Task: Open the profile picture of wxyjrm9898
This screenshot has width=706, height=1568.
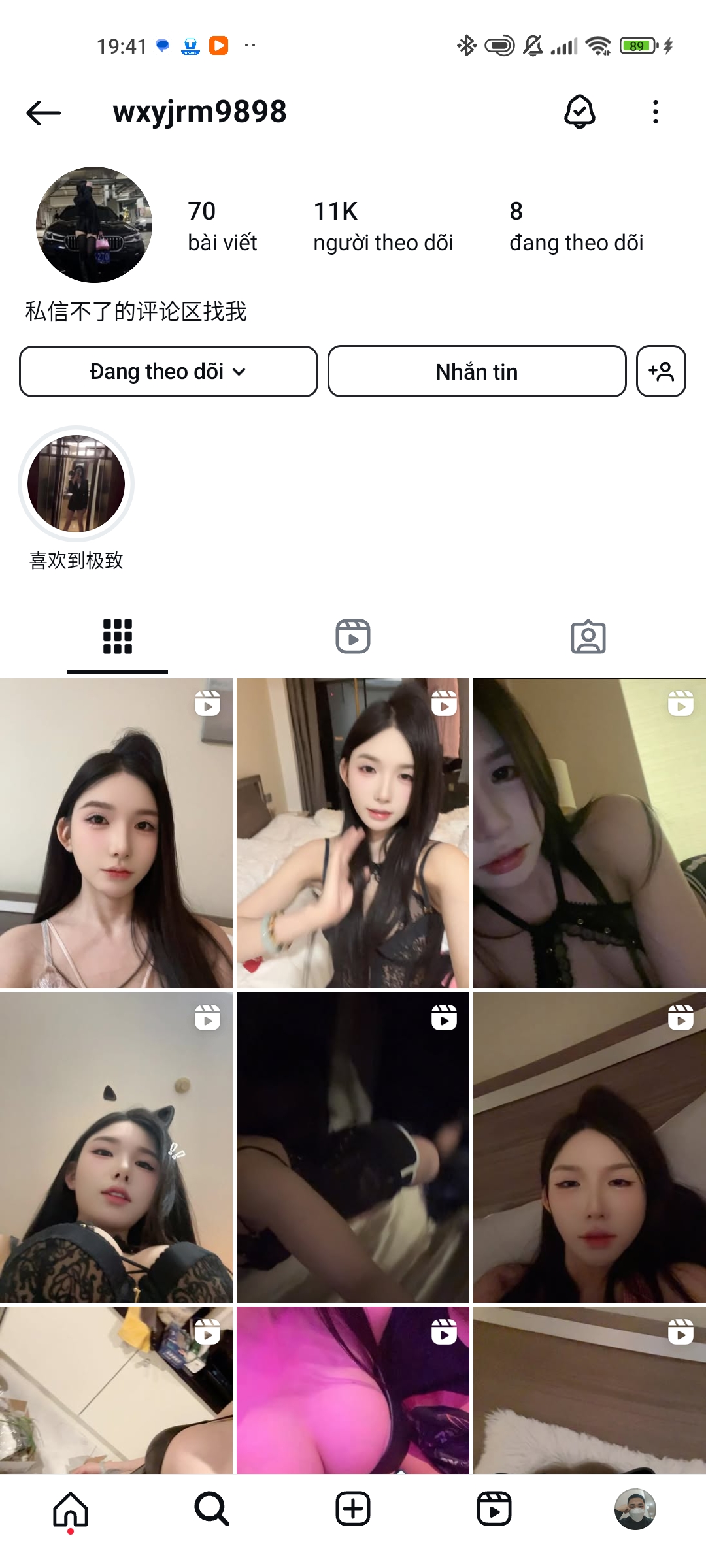Action: pyautogui.click(x=94, y=225)
